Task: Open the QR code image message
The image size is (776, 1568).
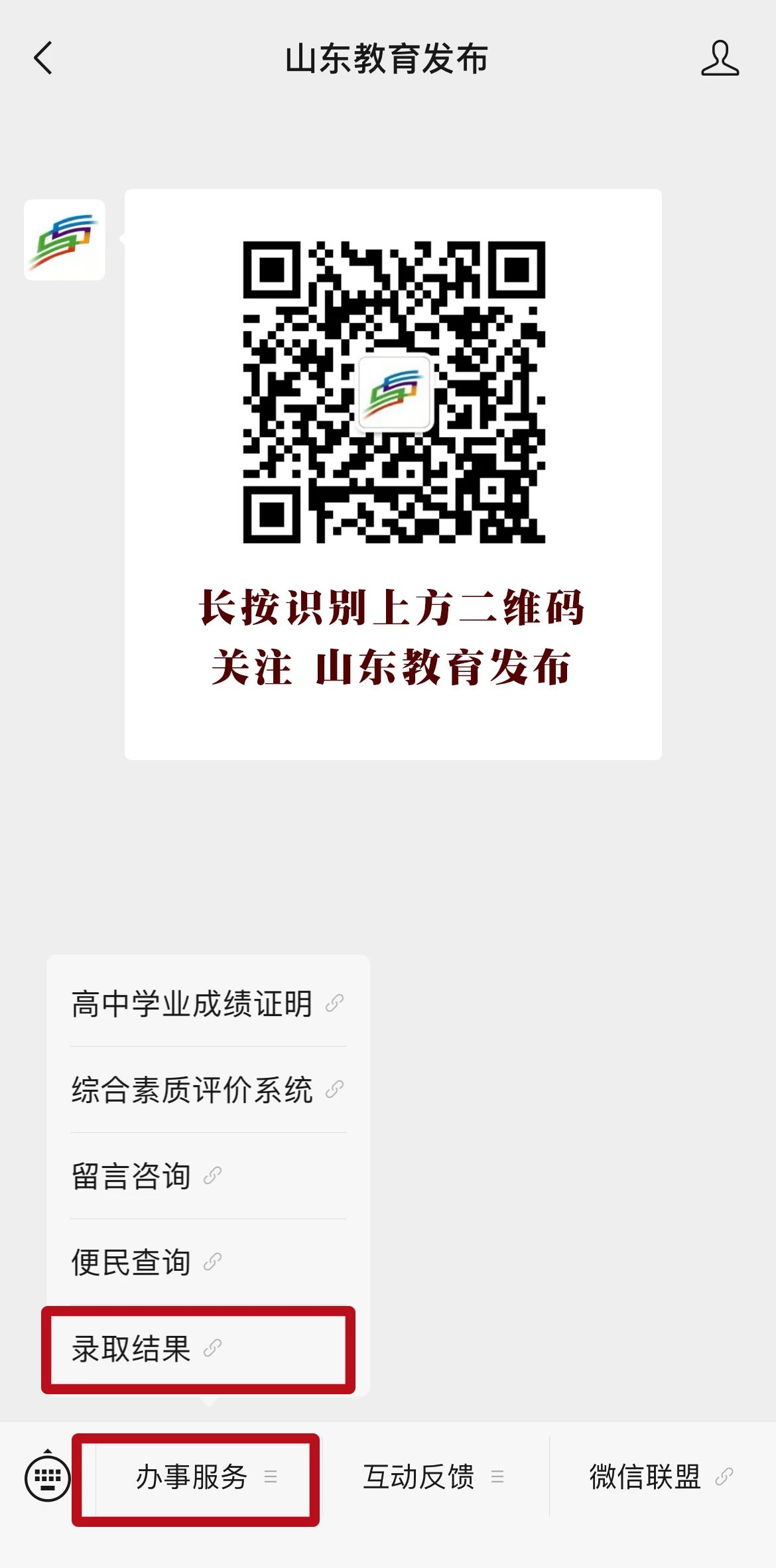Action: [393, 474]
